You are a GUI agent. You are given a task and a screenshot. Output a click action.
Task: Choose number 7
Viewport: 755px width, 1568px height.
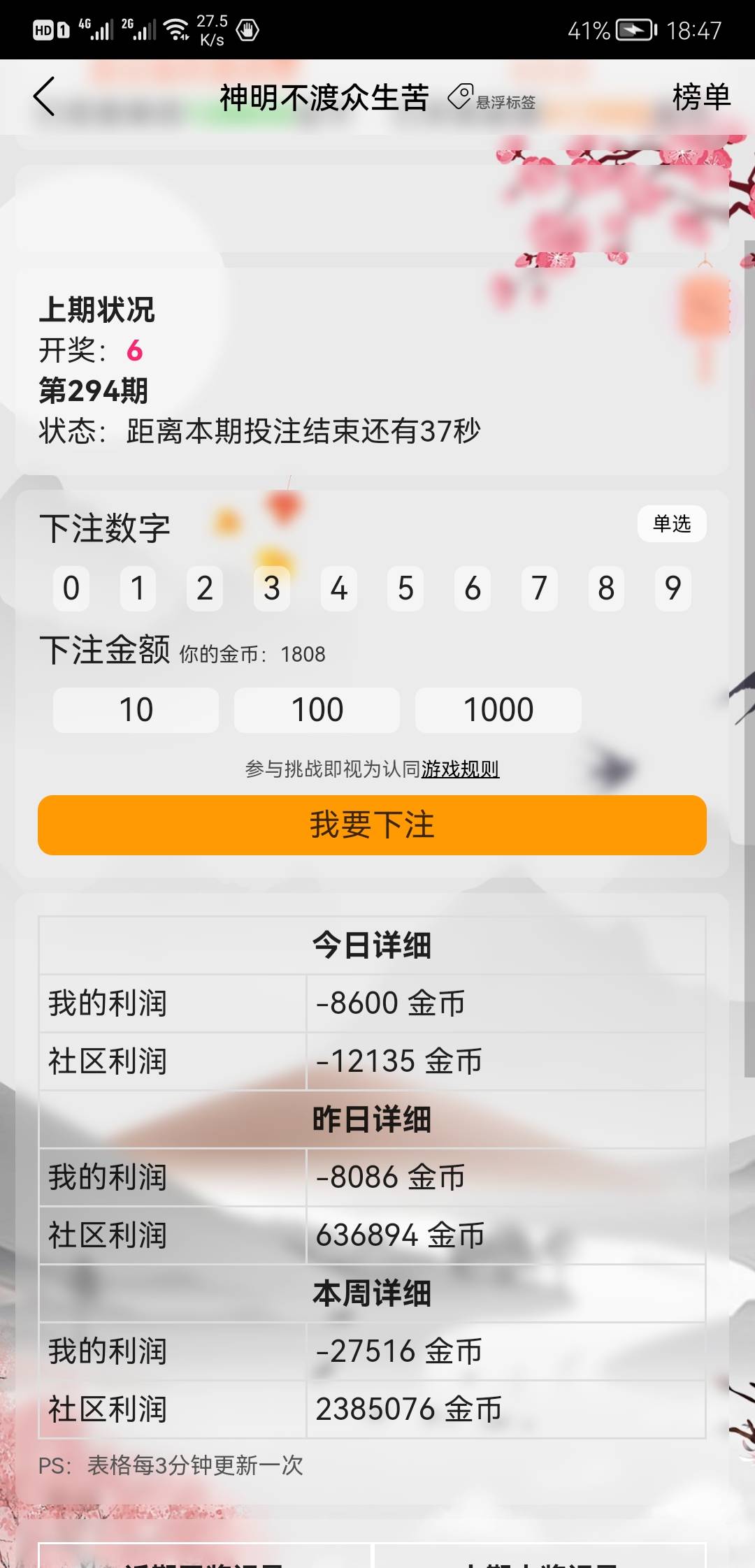[539, 588]
